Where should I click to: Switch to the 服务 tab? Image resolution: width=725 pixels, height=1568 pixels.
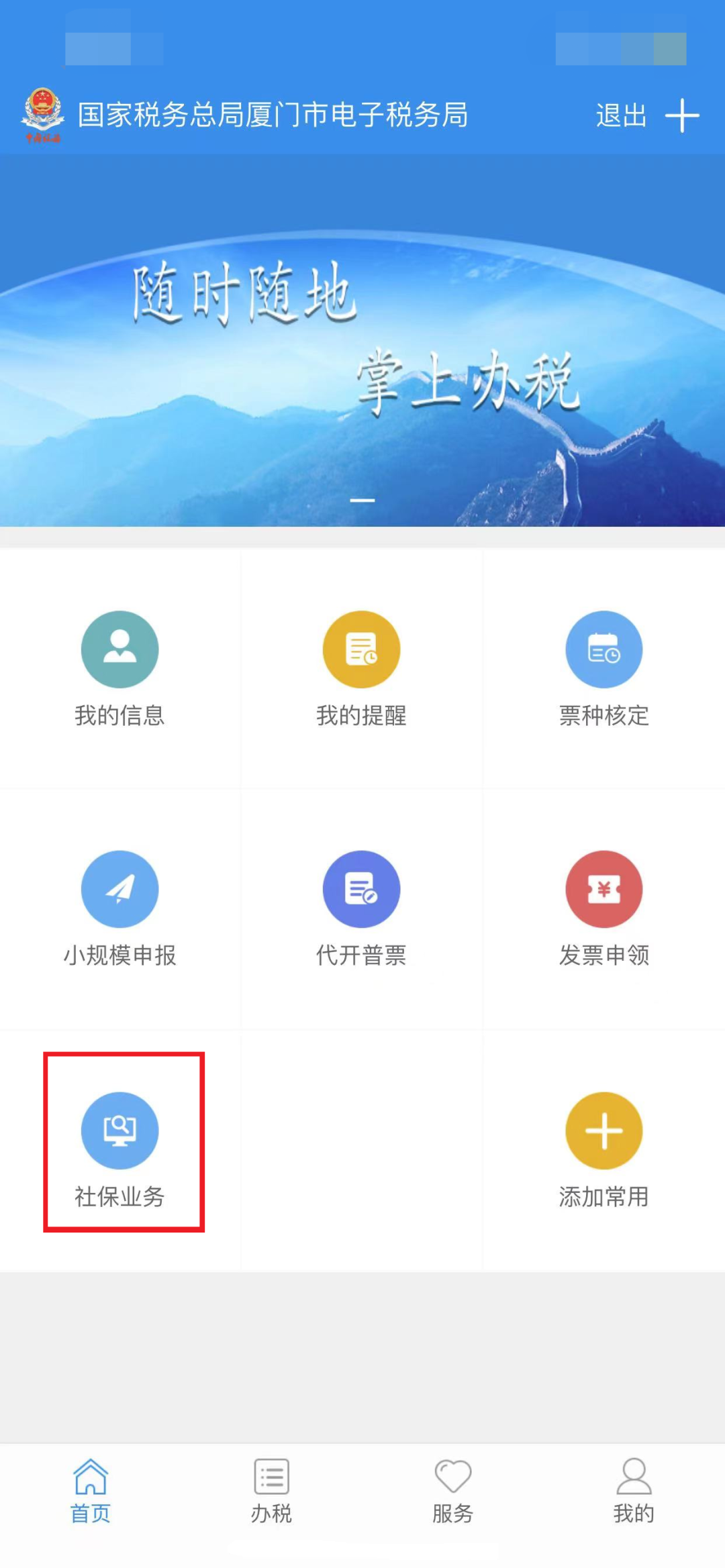[x=453, y=1491]
